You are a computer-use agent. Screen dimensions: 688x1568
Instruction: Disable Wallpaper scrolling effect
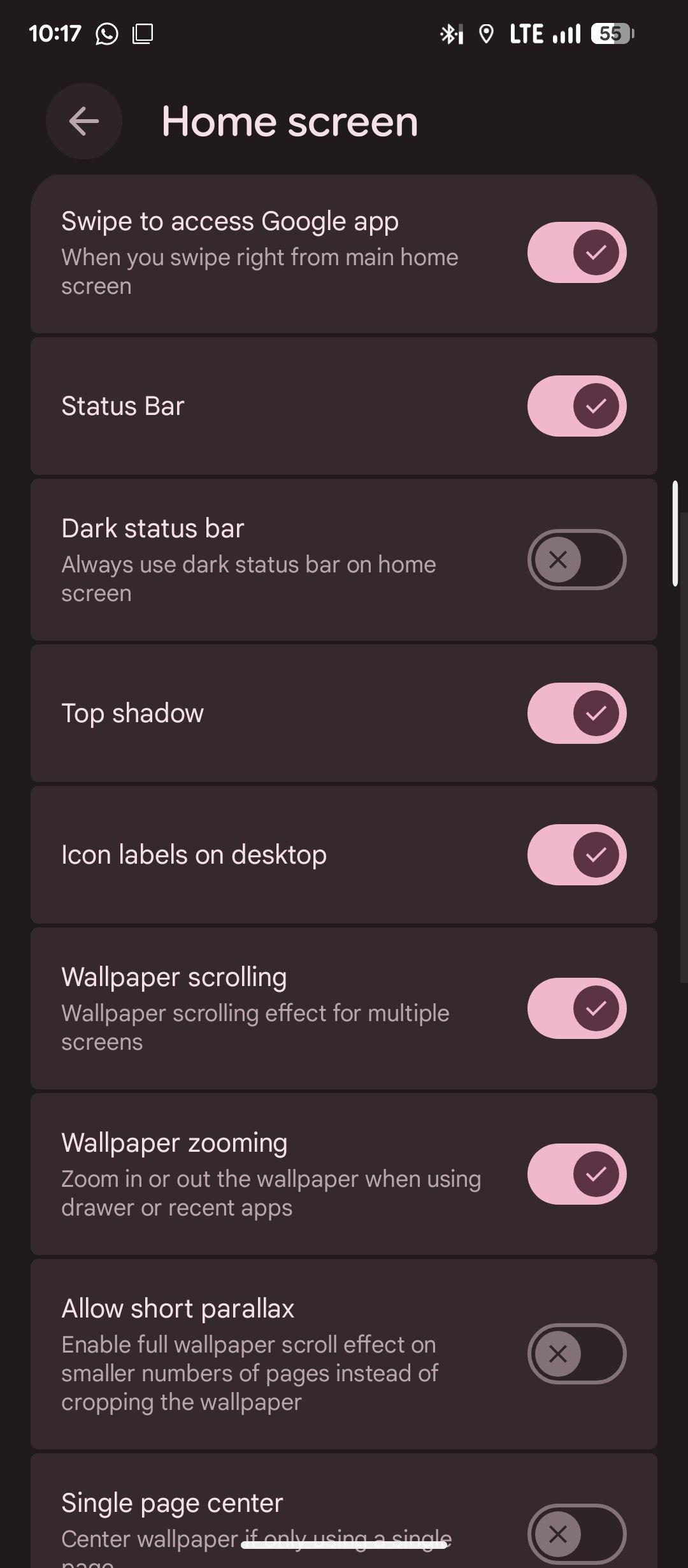pyautogui.click(x=577, y=1008)
